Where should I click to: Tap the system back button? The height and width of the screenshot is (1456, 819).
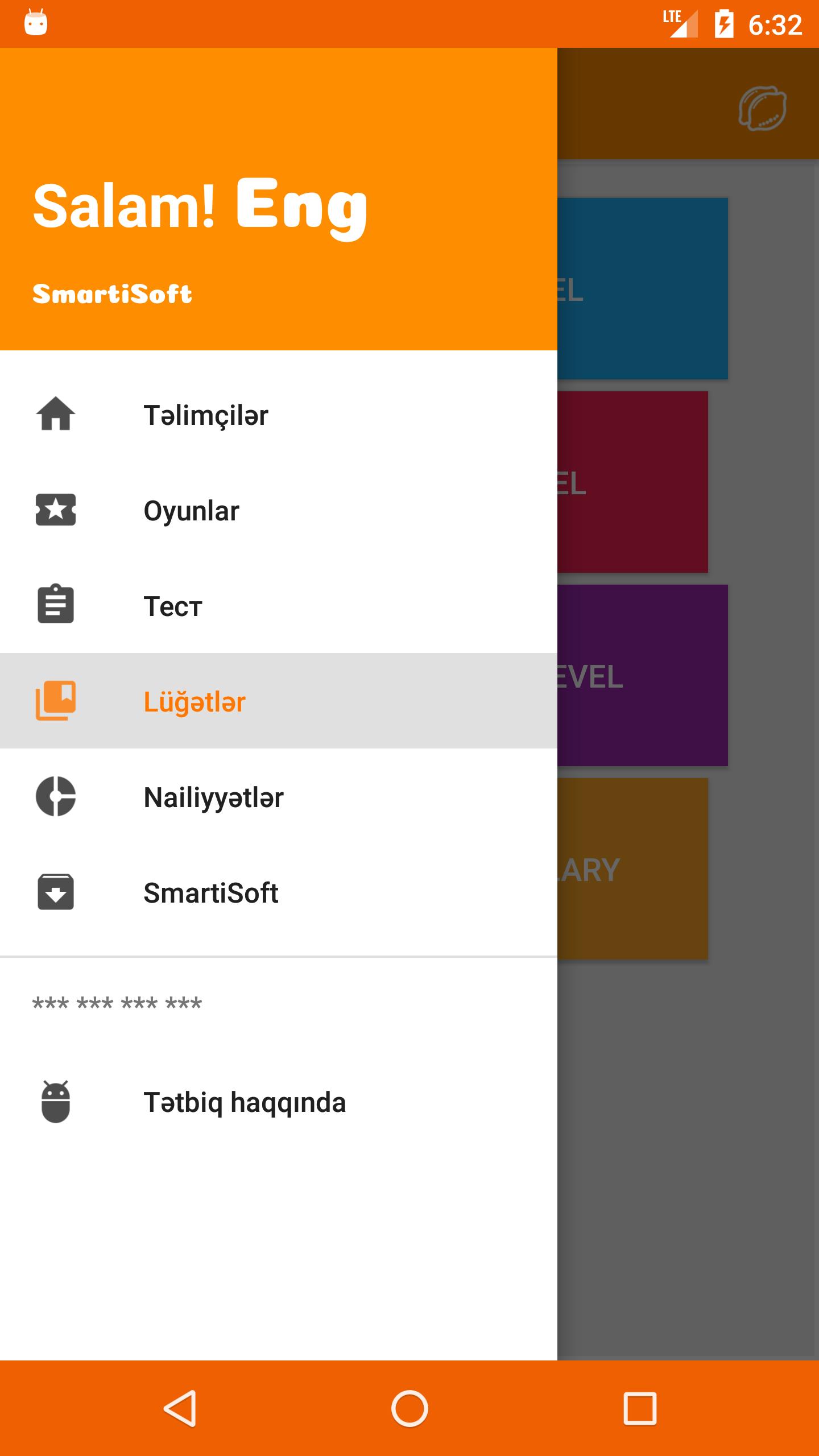pos(180,1408)
